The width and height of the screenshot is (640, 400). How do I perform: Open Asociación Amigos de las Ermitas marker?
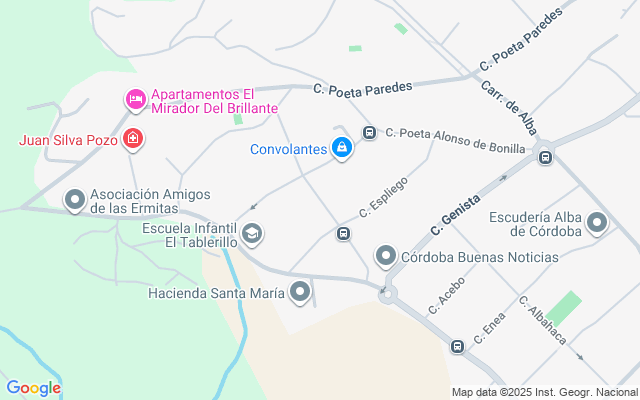(74, 201)
